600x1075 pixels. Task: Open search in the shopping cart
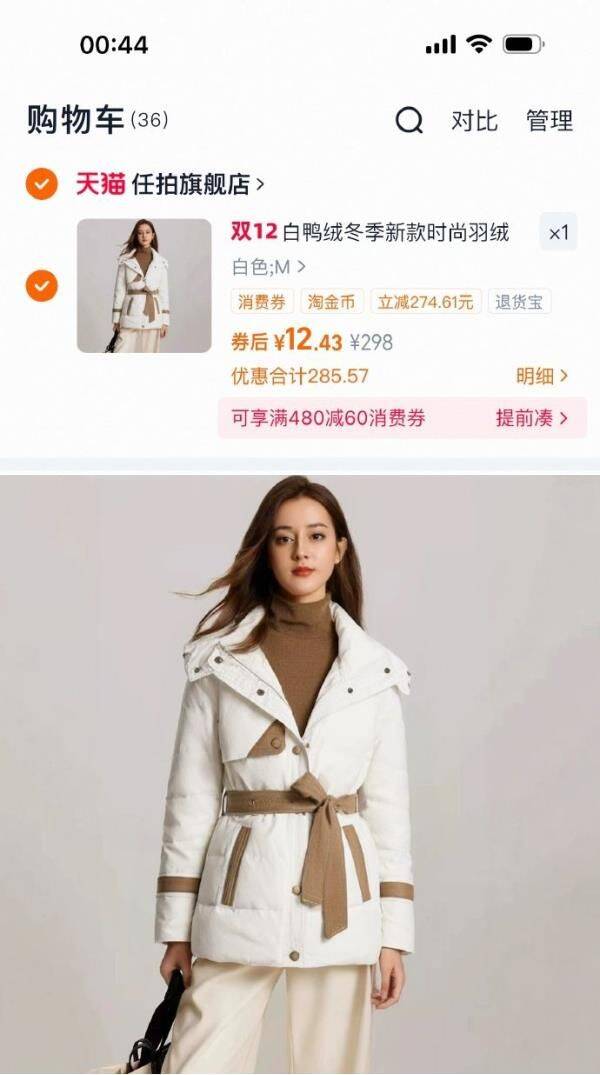[x=409, y=121]
